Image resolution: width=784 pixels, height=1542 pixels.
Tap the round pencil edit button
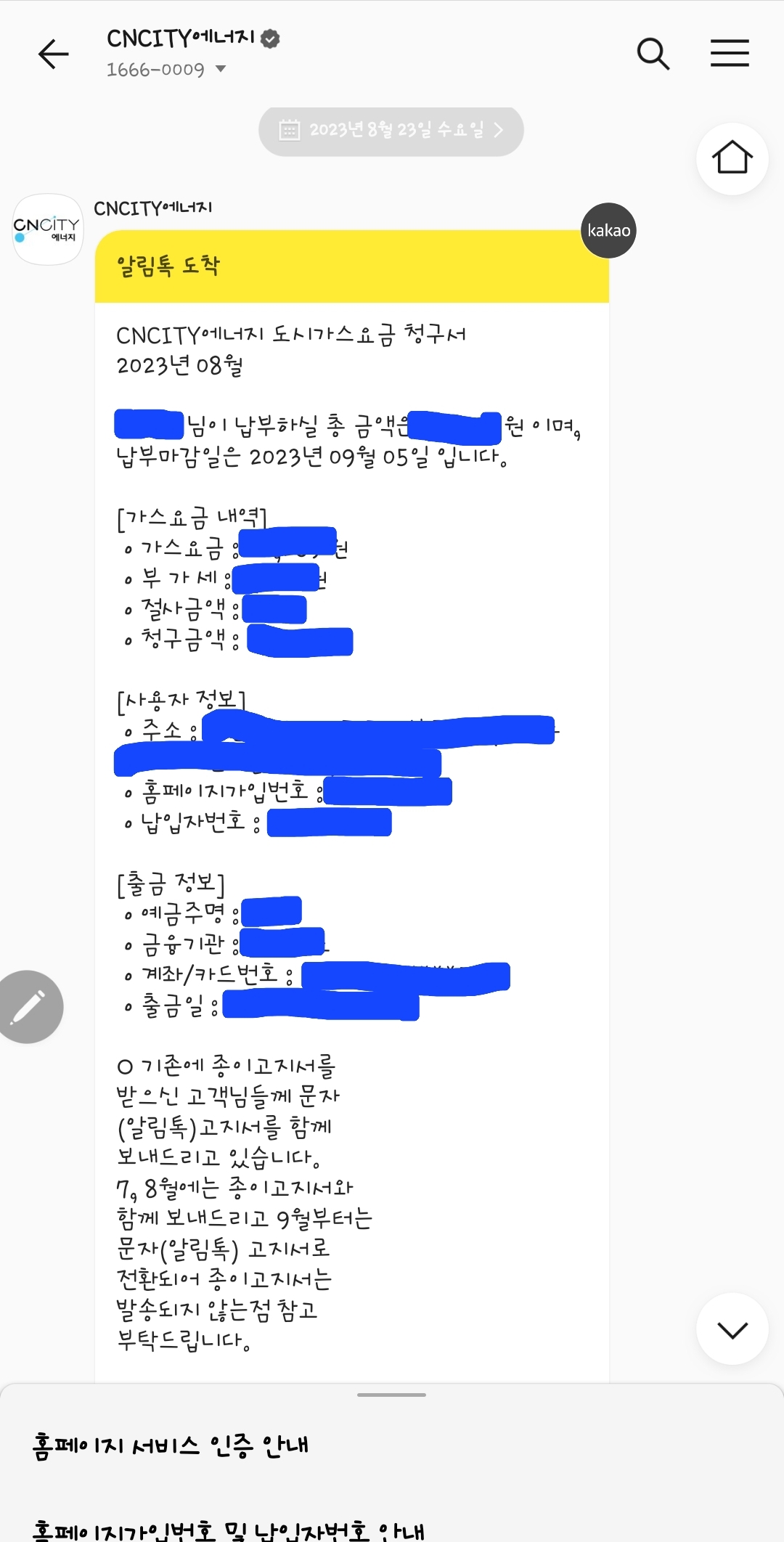(28, 1007)
